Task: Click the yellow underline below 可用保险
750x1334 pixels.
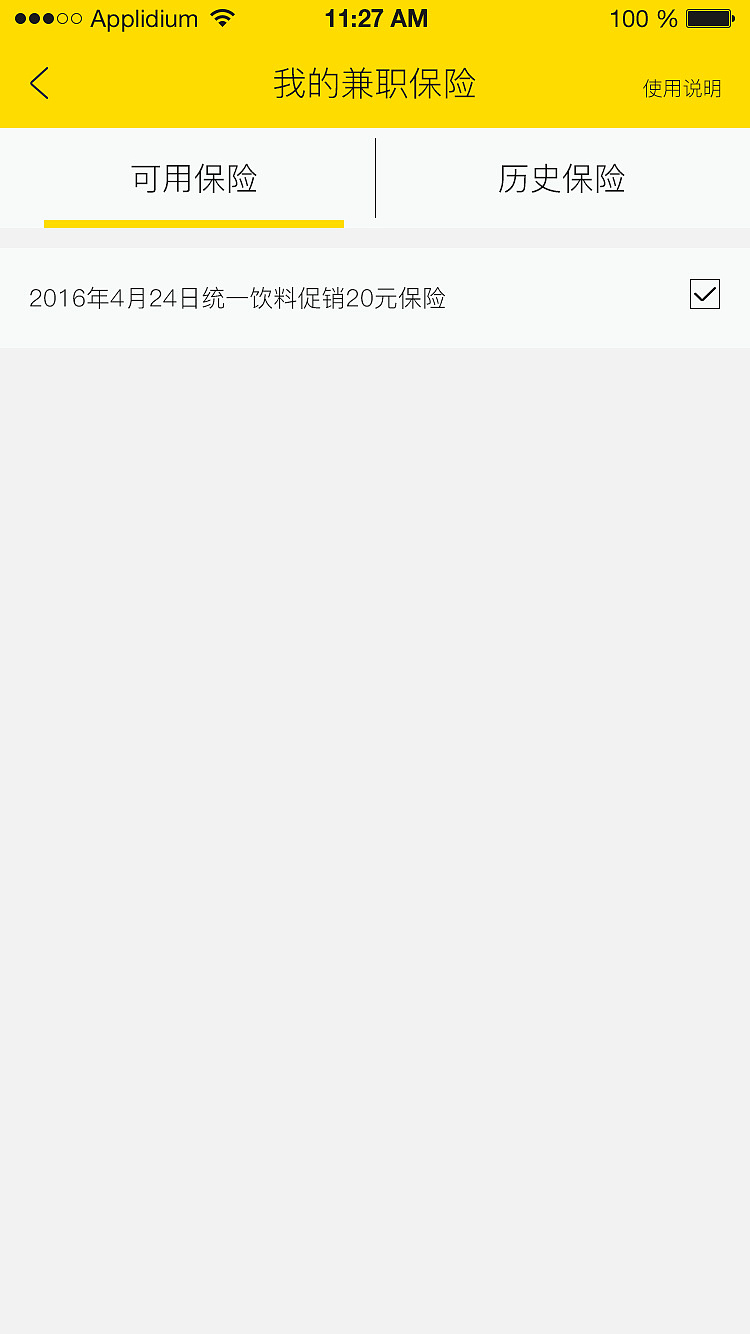Action: coord(193,222)
